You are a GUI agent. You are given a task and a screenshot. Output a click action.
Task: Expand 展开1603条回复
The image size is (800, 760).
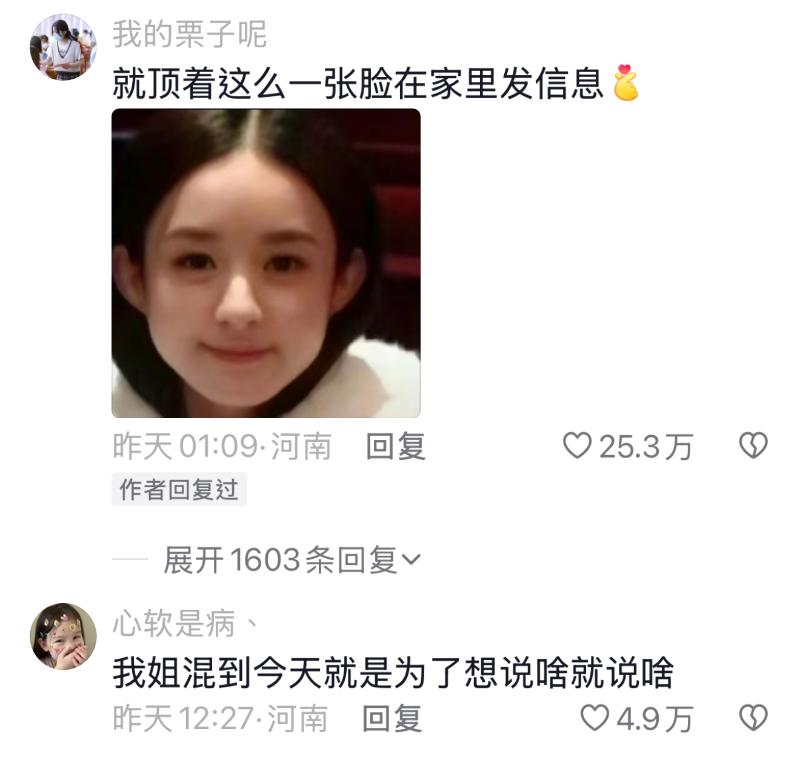coord(292,561)
